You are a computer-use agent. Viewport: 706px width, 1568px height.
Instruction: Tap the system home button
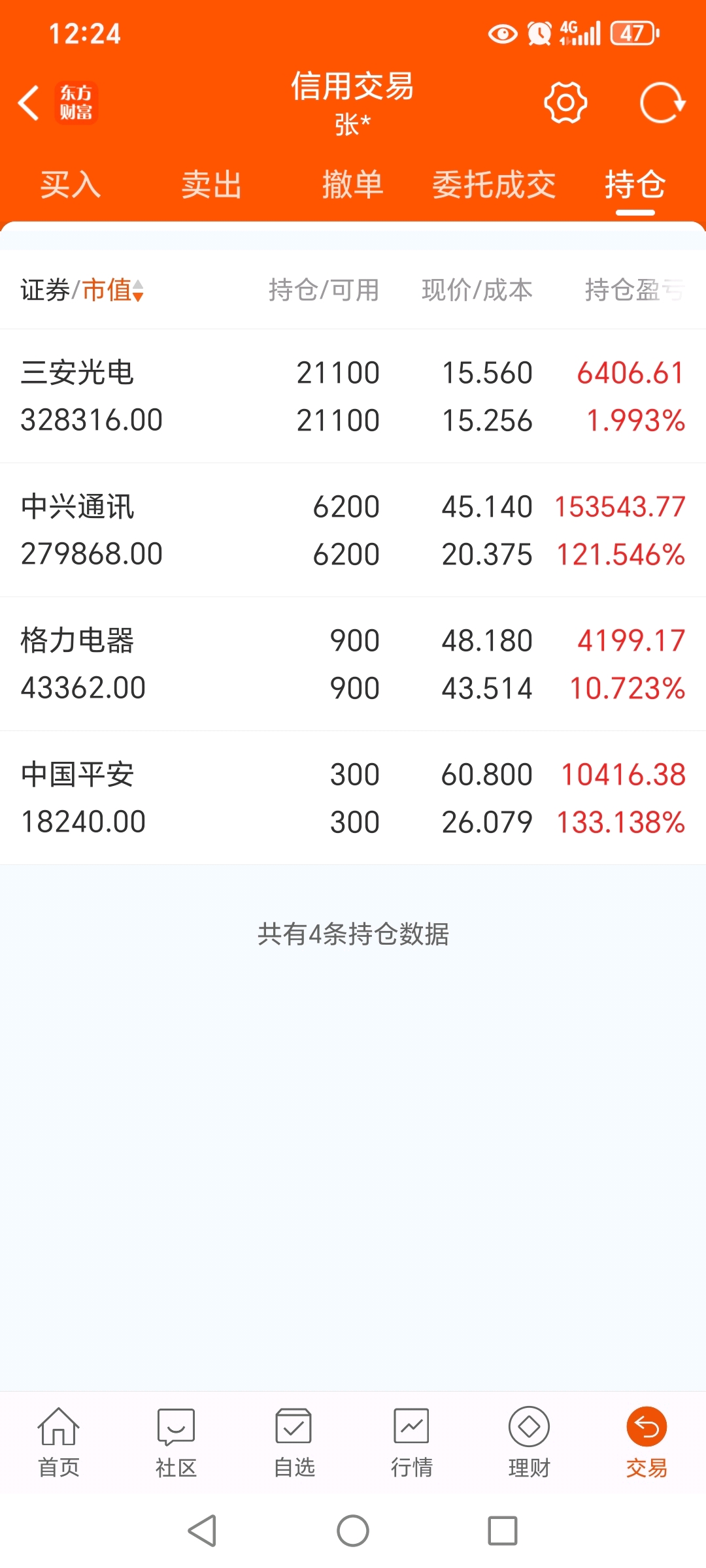pyautogui.click(x=353, y=1530)
